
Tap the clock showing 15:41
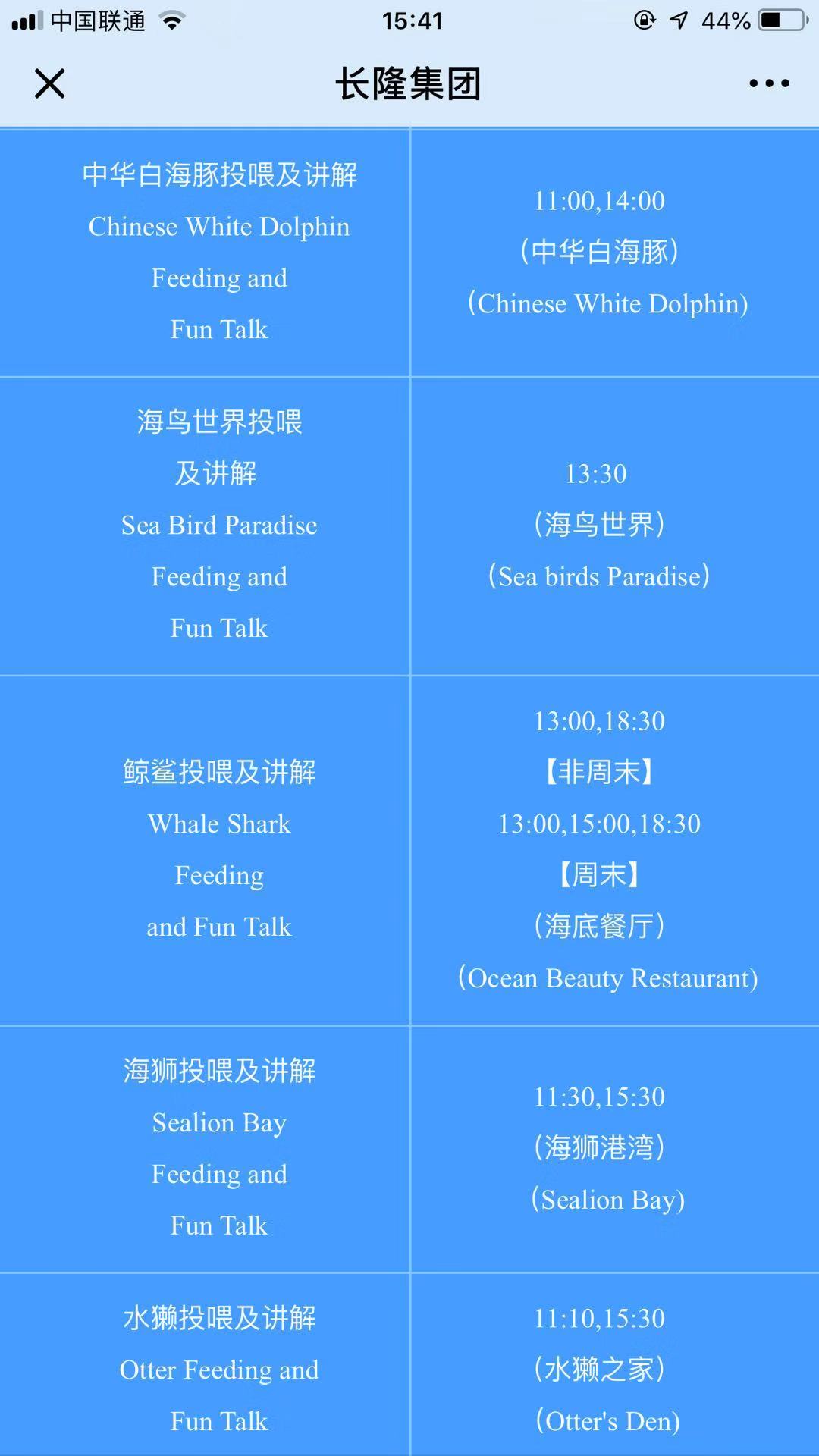click(x=409, y=20)
